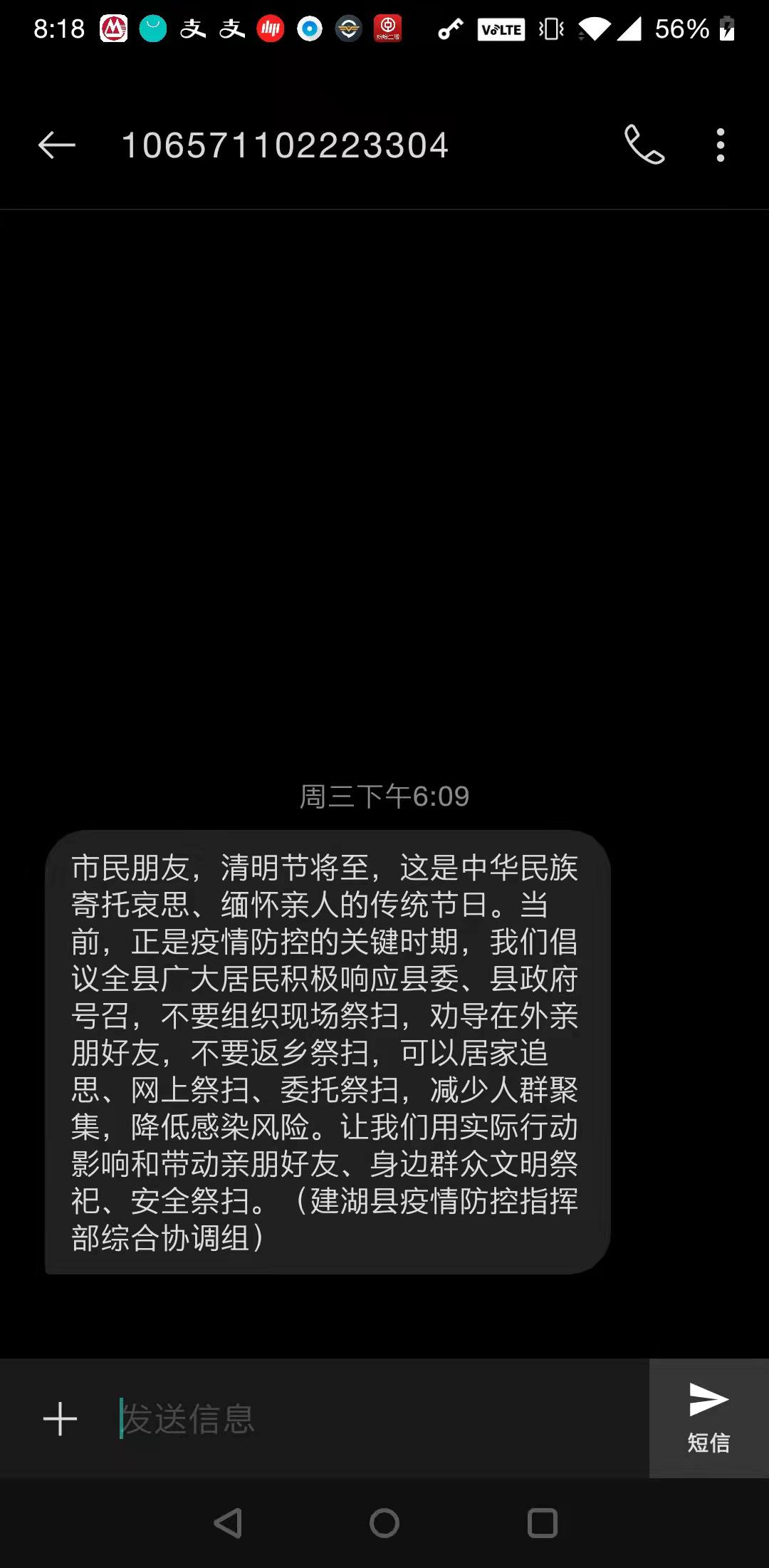This screenshot has height=1568, width=769.
Task: Go back to the message list
Action: point(56,145)
